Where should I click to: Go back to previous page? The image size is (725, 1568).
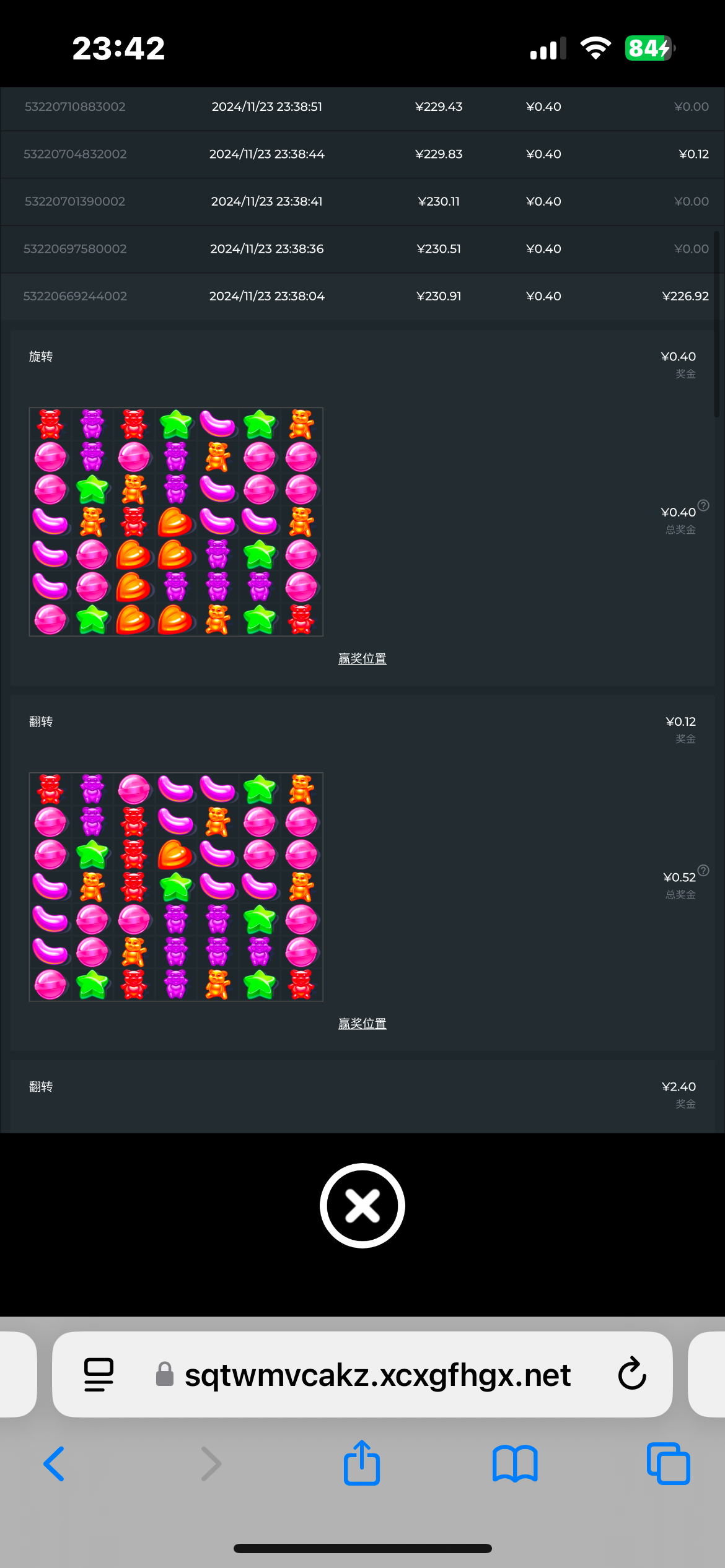pyautogui.click(x=55, y=1463)
